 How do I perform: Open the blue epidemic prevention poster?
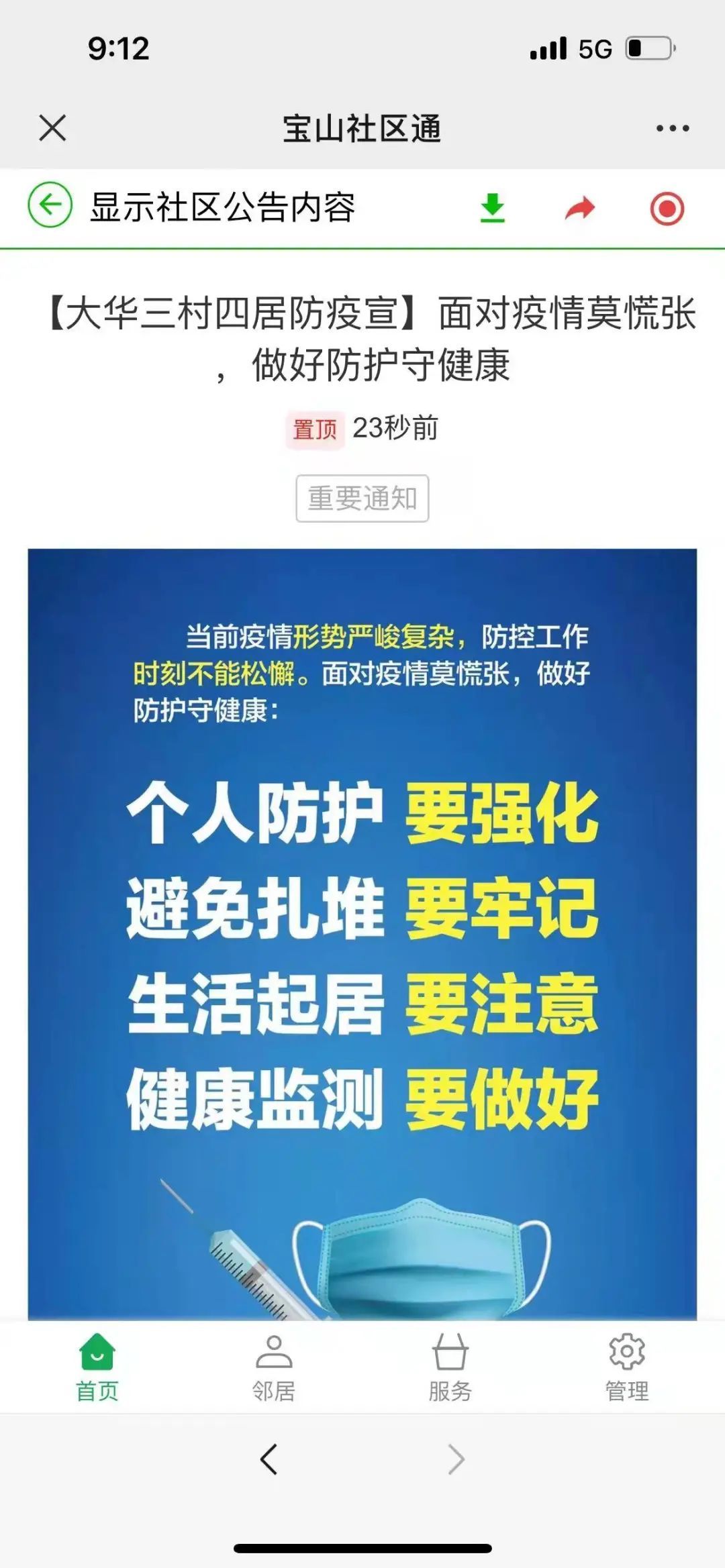coord(362,934)
